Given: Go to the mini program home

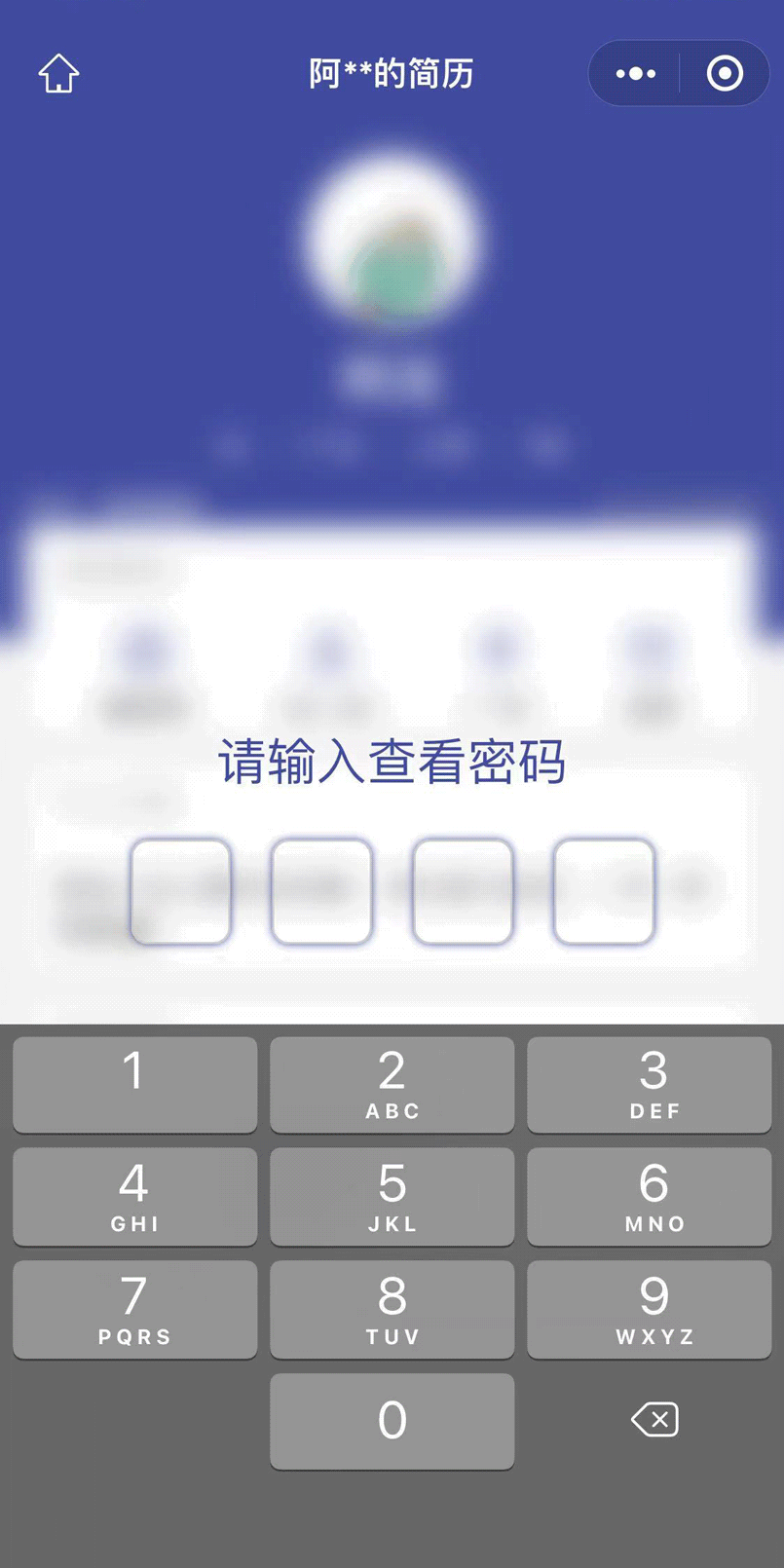Looking at the screenshot, I should pos(58,73).
